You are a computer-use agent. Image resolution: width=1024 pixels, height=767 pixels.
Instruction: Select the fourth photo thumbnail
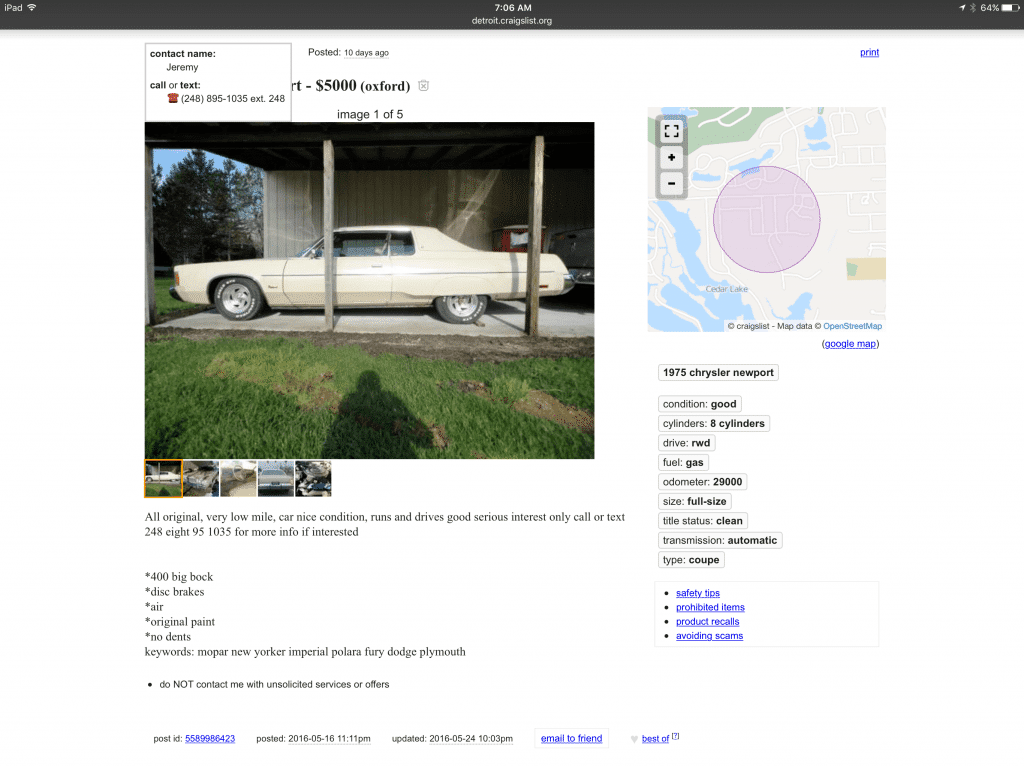[x=276, y=478]
